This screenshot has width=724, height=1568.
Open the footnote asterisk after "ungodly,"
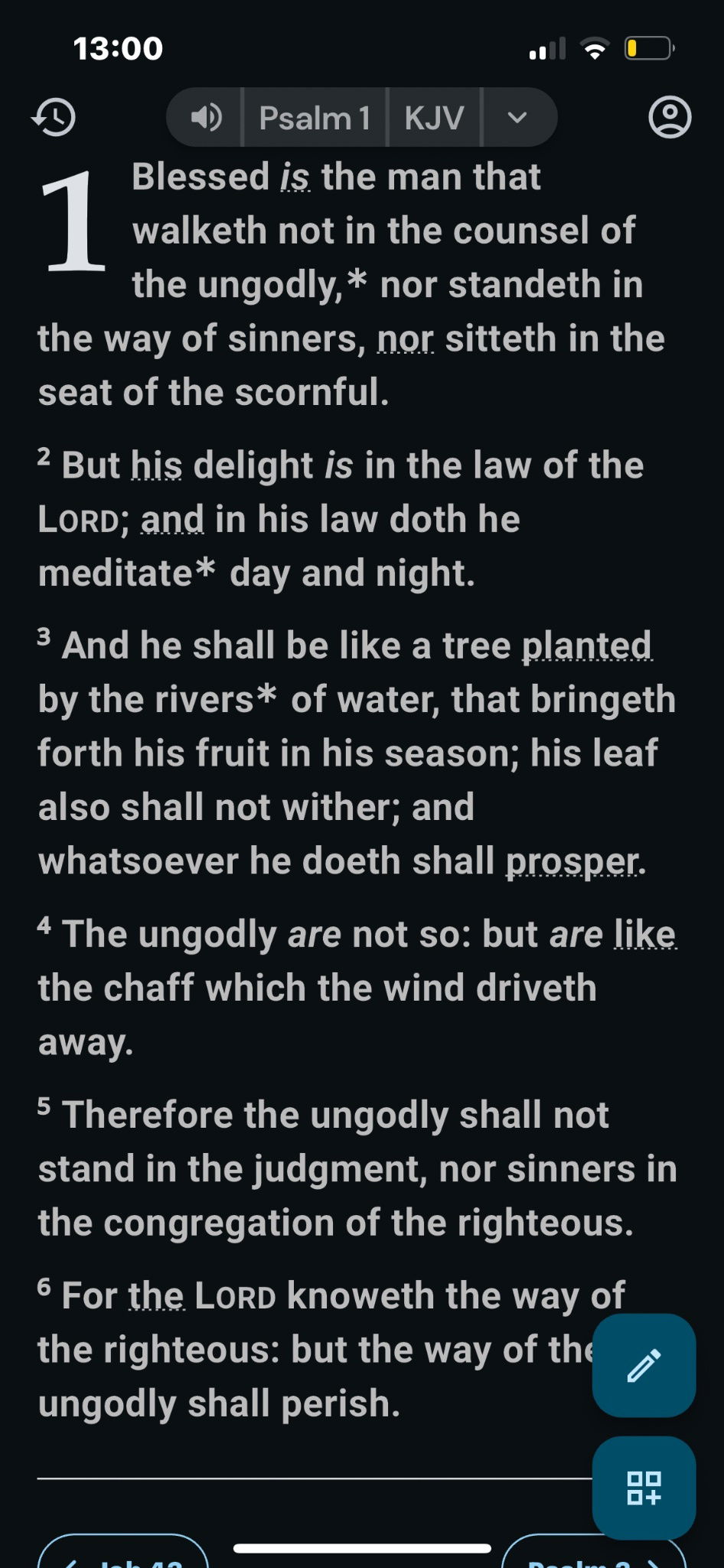(x=357, y=280)
